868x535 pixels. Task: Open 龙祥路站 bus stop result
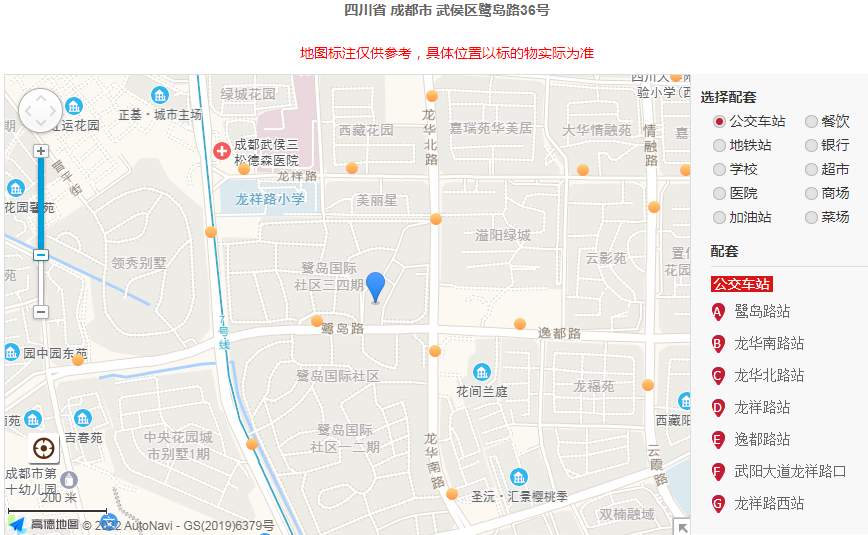[762, 408]
